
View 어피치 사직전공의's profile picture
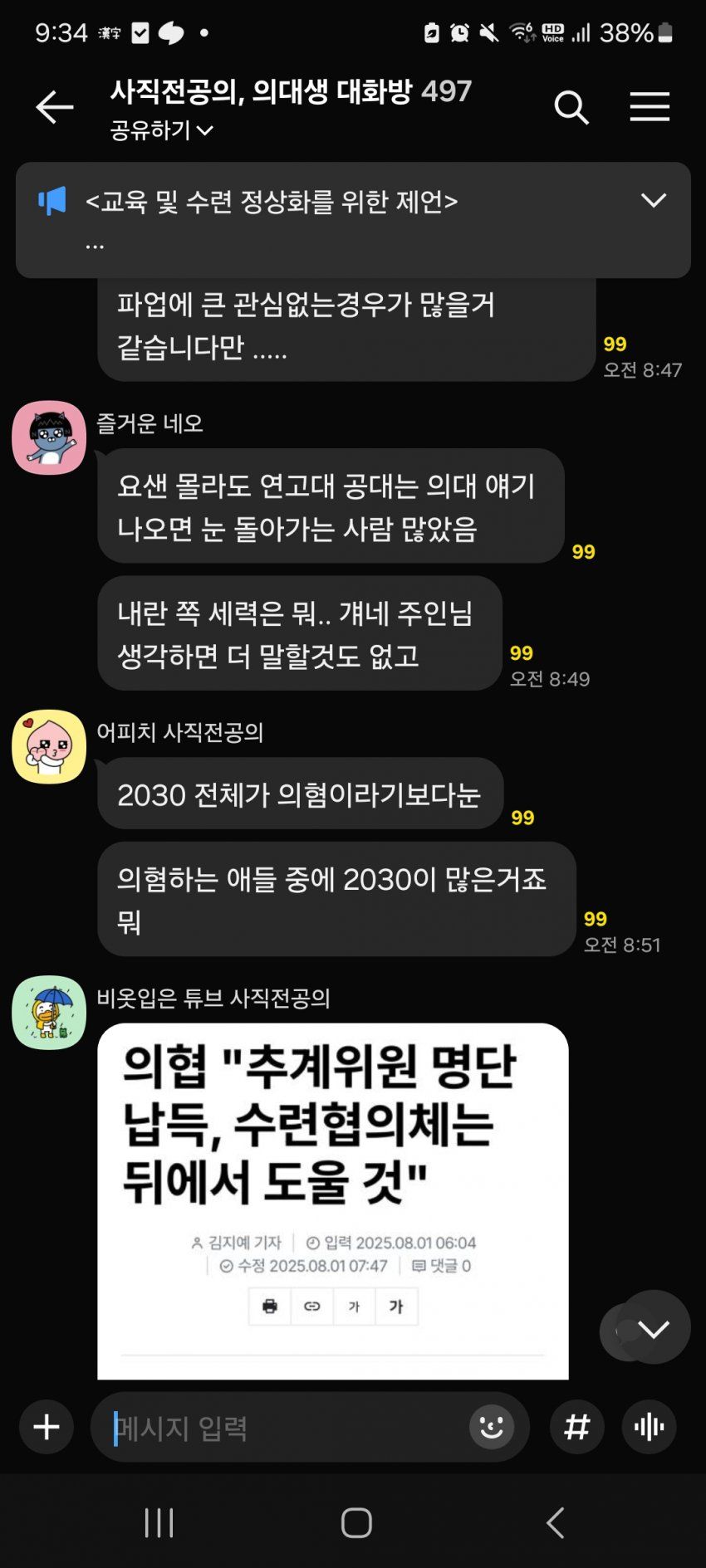tap(49, 746)
